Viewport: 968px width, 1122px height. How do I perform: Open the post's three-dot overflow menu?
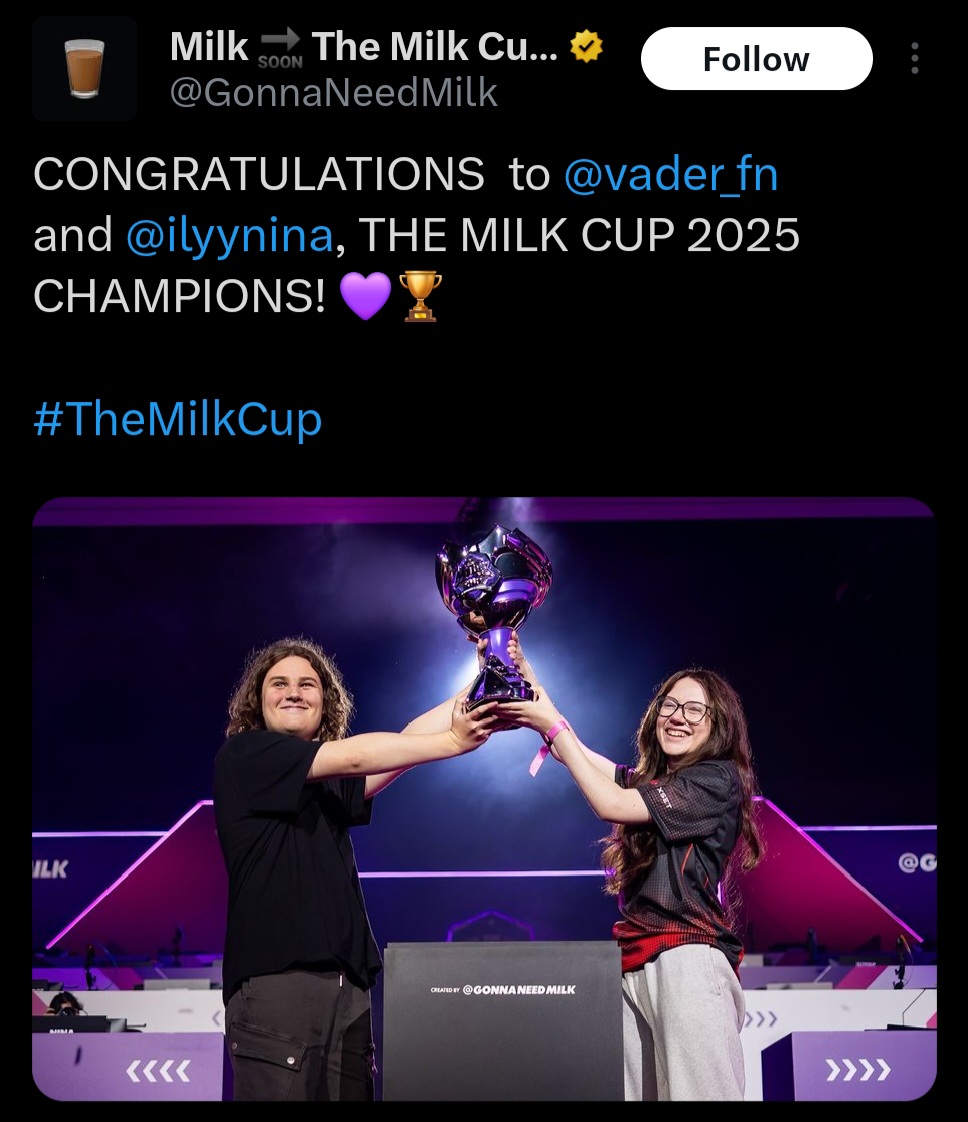(914, 59)
